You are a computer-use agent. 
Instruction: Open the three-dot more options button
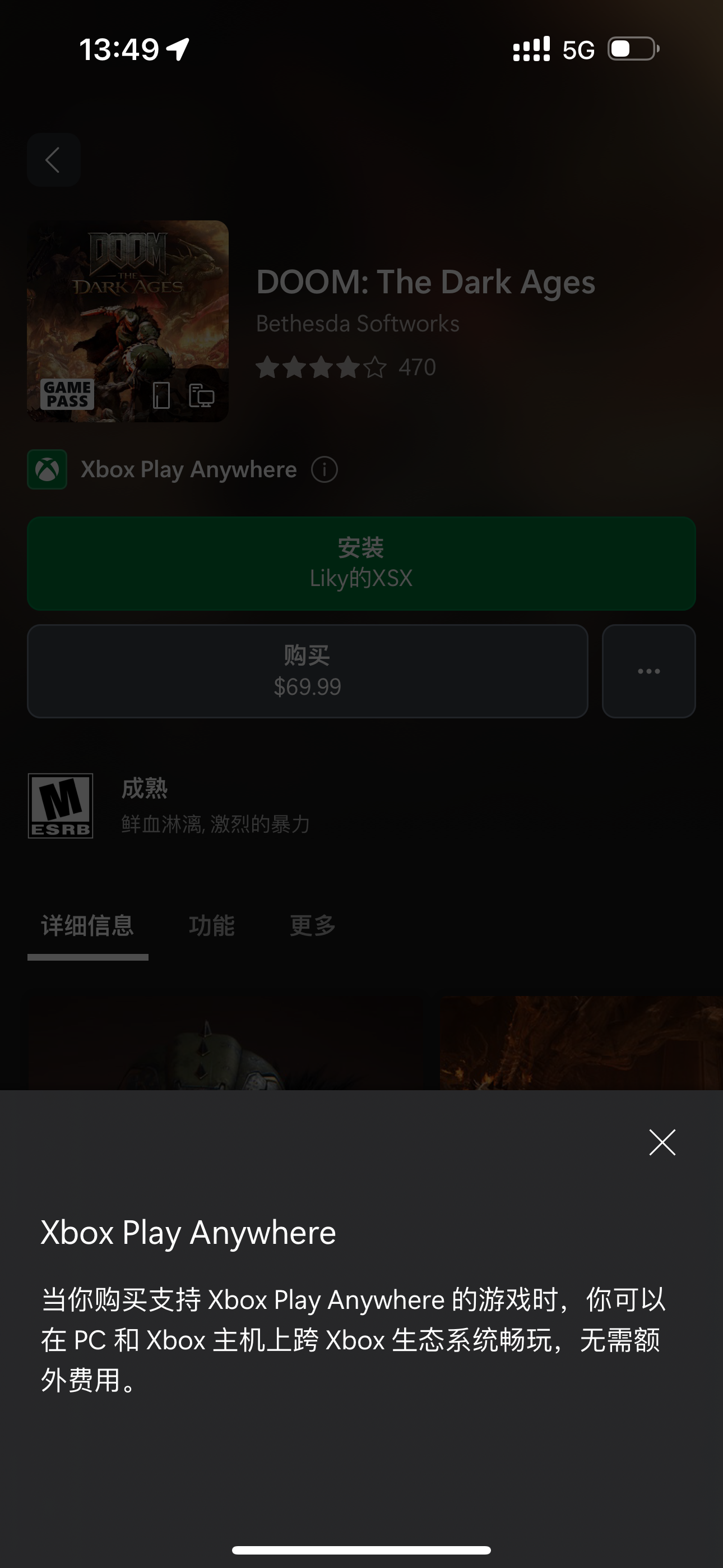click(x=648, y=671)
